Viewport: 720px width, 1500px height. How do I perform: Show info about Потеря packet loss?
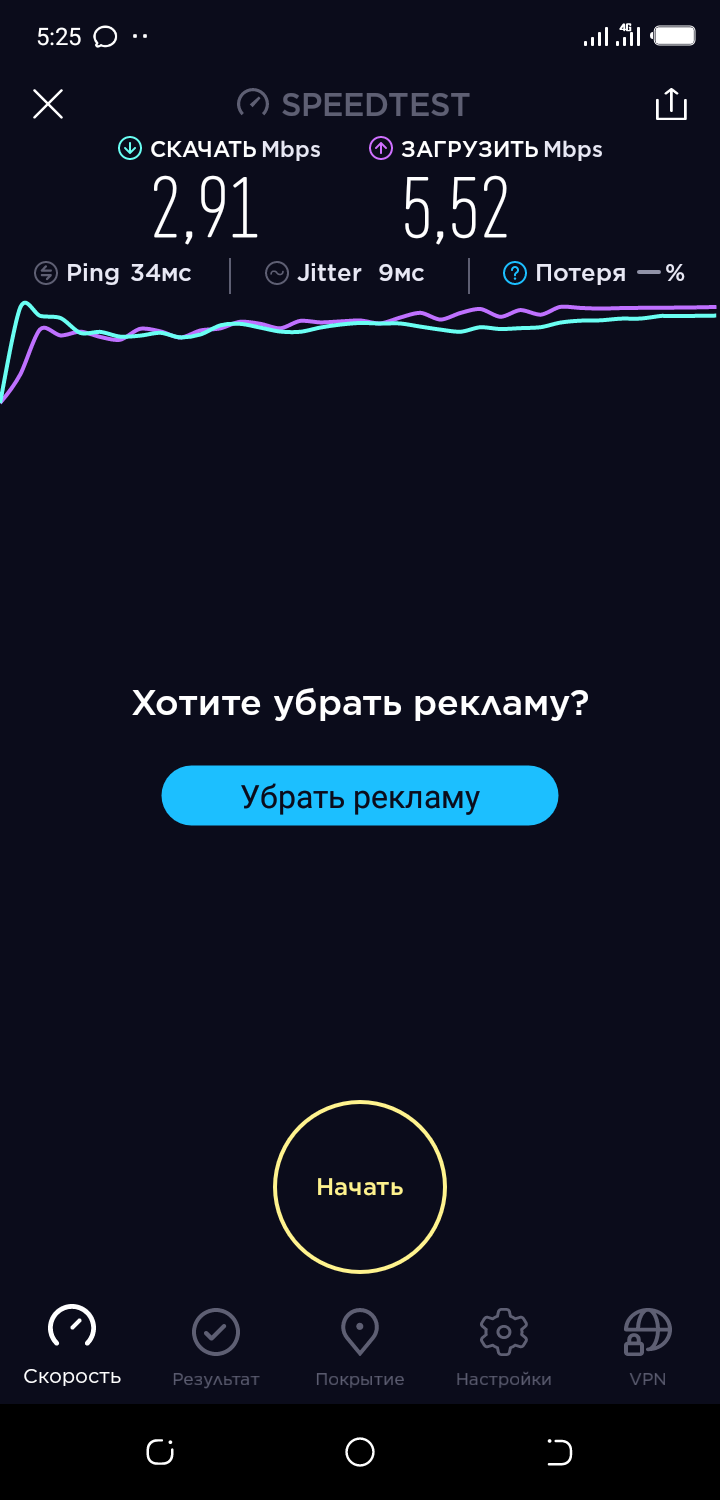[515, 273]
